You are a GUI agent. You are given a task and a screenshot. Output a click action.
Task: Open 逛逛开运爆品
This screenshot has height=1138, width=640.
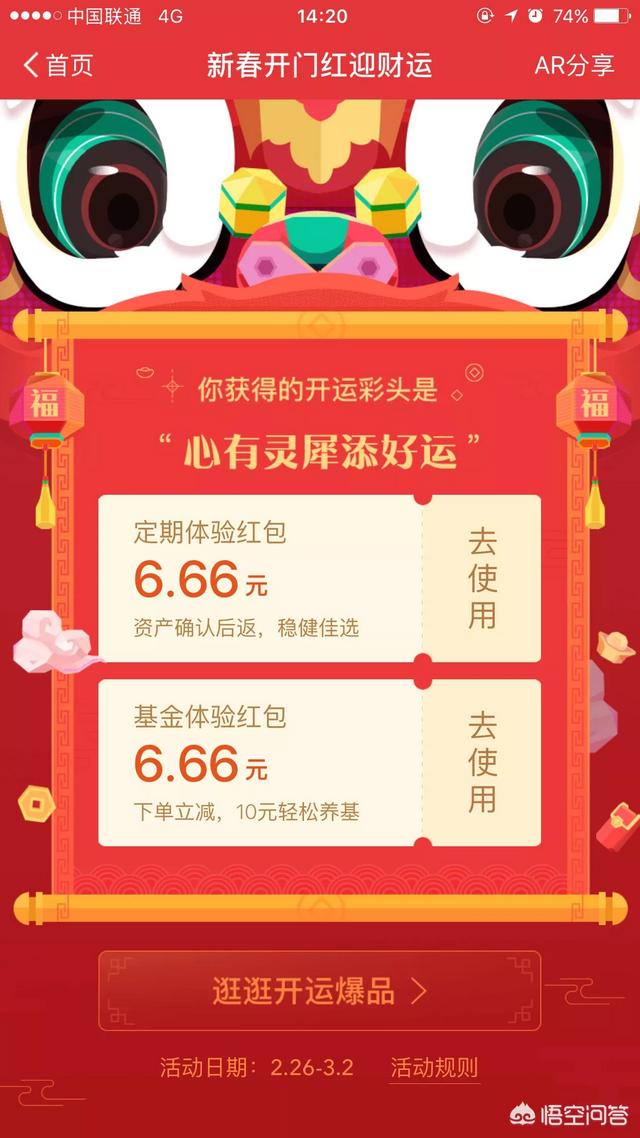(319, 991)
